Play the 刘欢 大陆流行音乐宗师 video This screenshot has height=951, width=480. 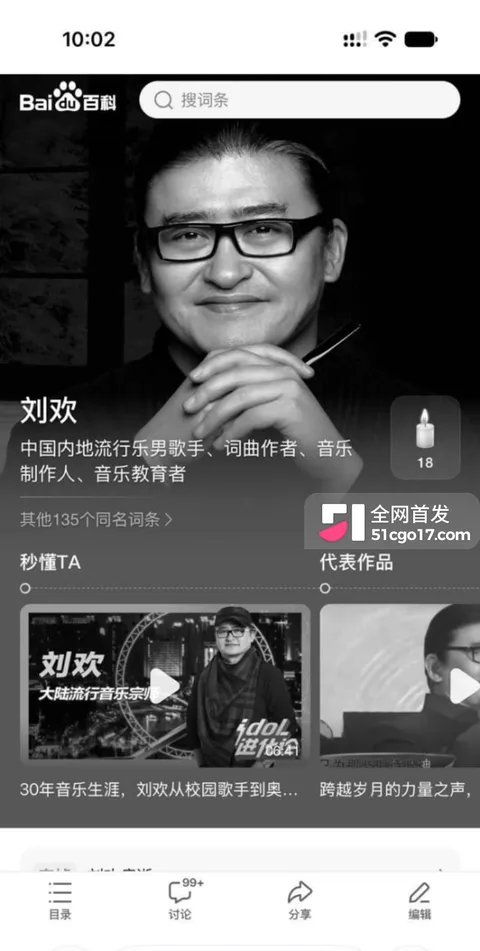point(165,685)
